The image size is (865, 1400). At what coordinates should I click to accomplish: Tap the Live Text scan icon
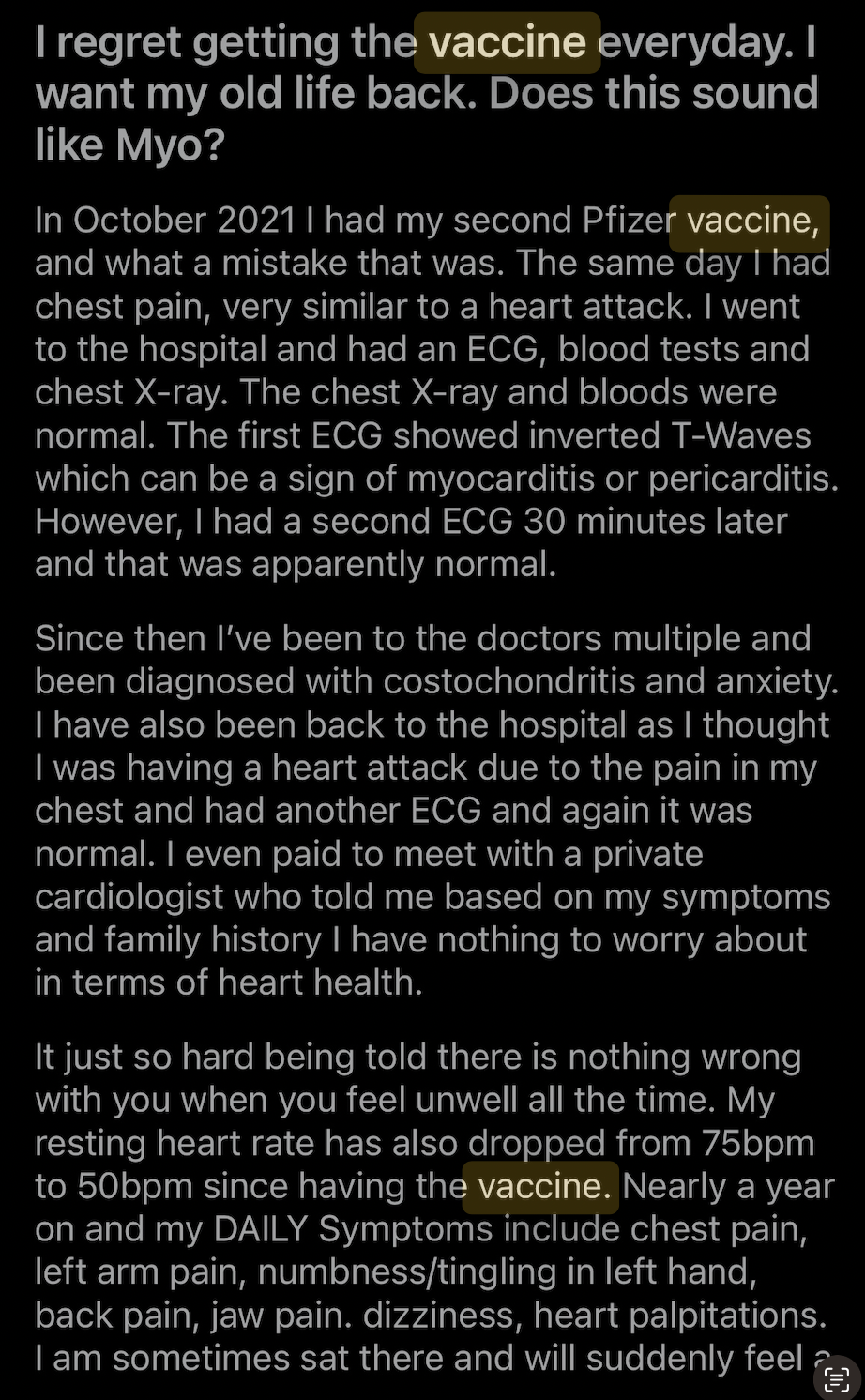click(835, 1377)
